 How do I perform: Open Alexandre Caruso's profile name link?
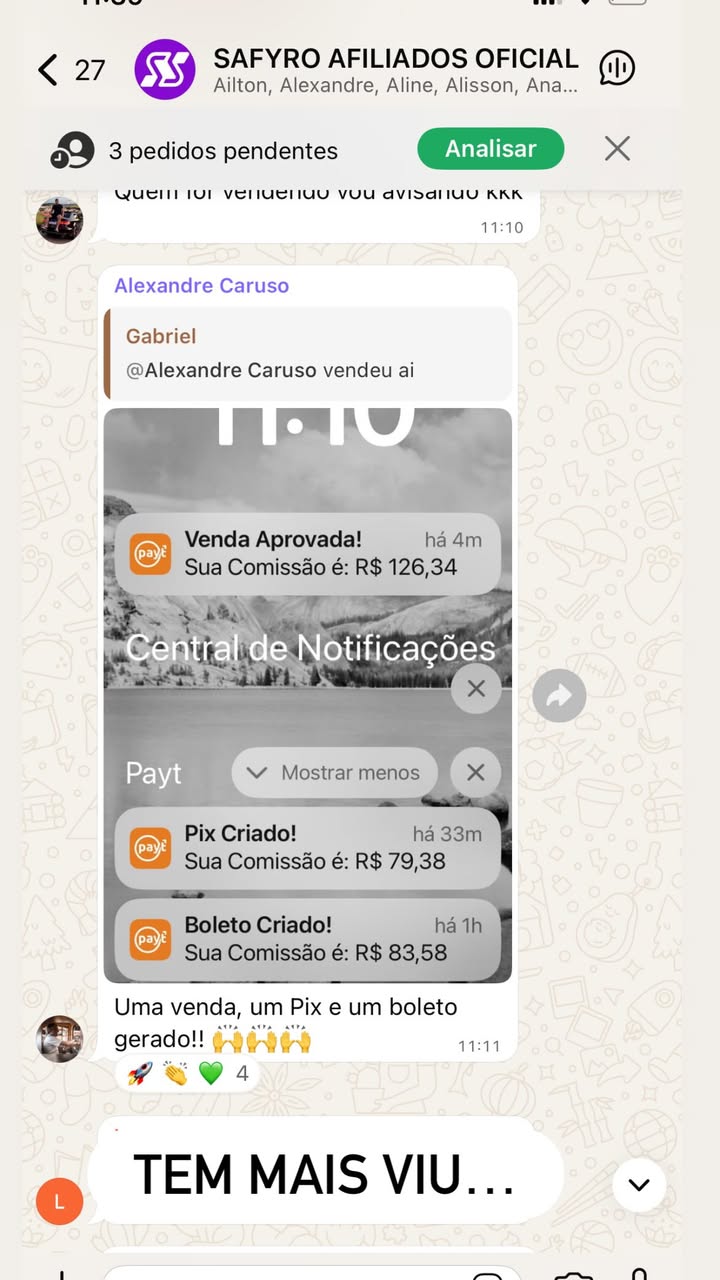pyautogui.click(x=201, y=286)
